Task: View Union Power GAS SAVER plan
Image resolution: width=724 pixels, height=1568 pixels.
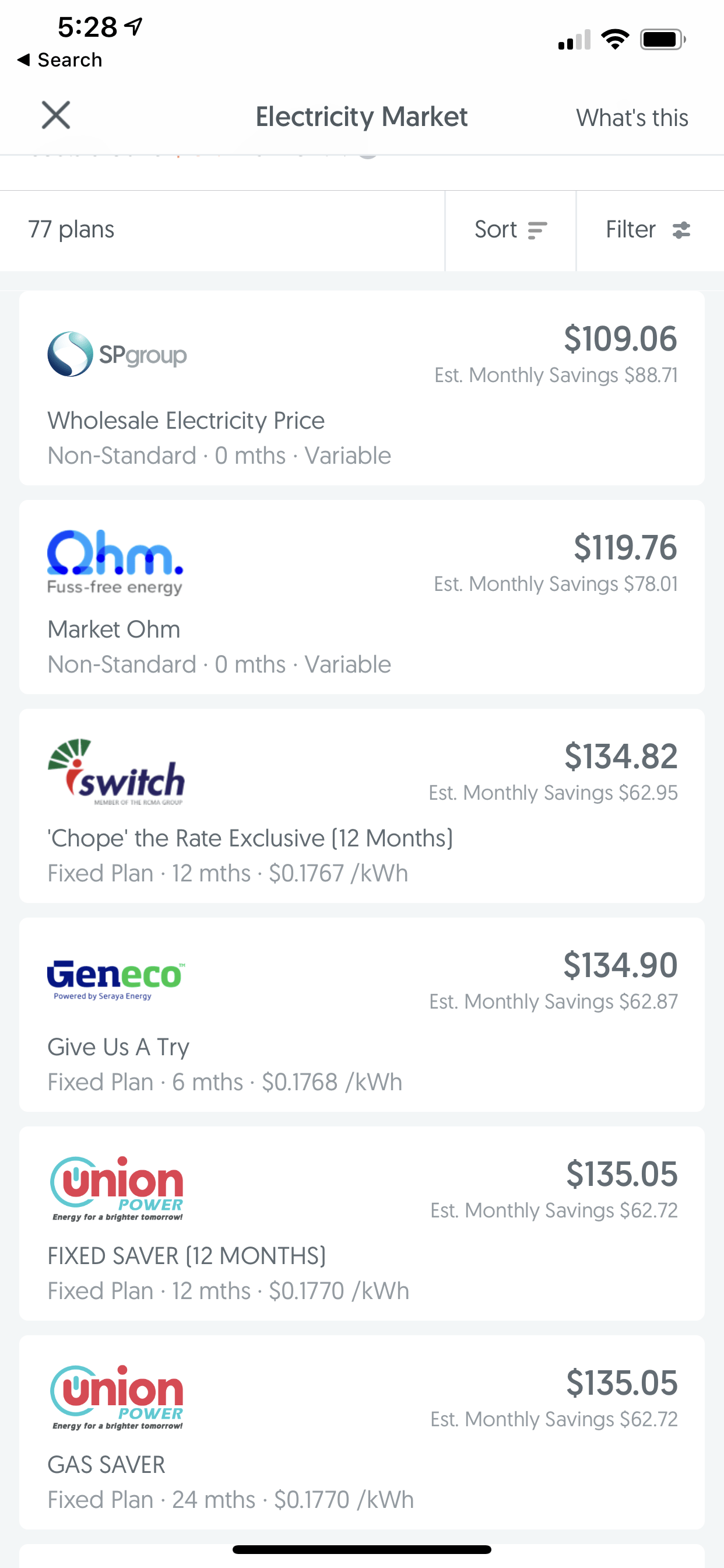Action: click(x=362, y=1432)
